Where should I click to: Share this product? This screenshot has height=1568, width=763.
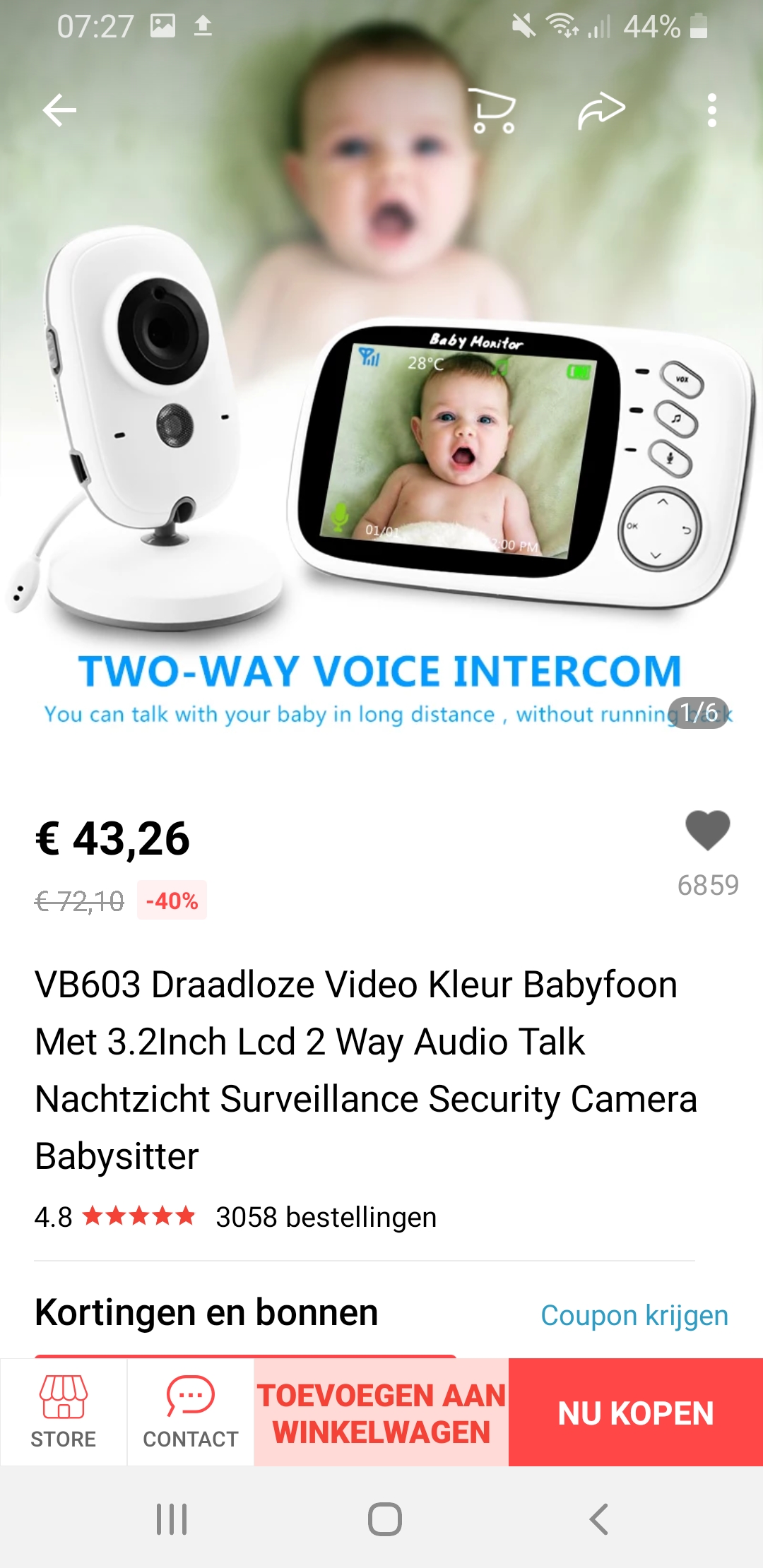601,110
